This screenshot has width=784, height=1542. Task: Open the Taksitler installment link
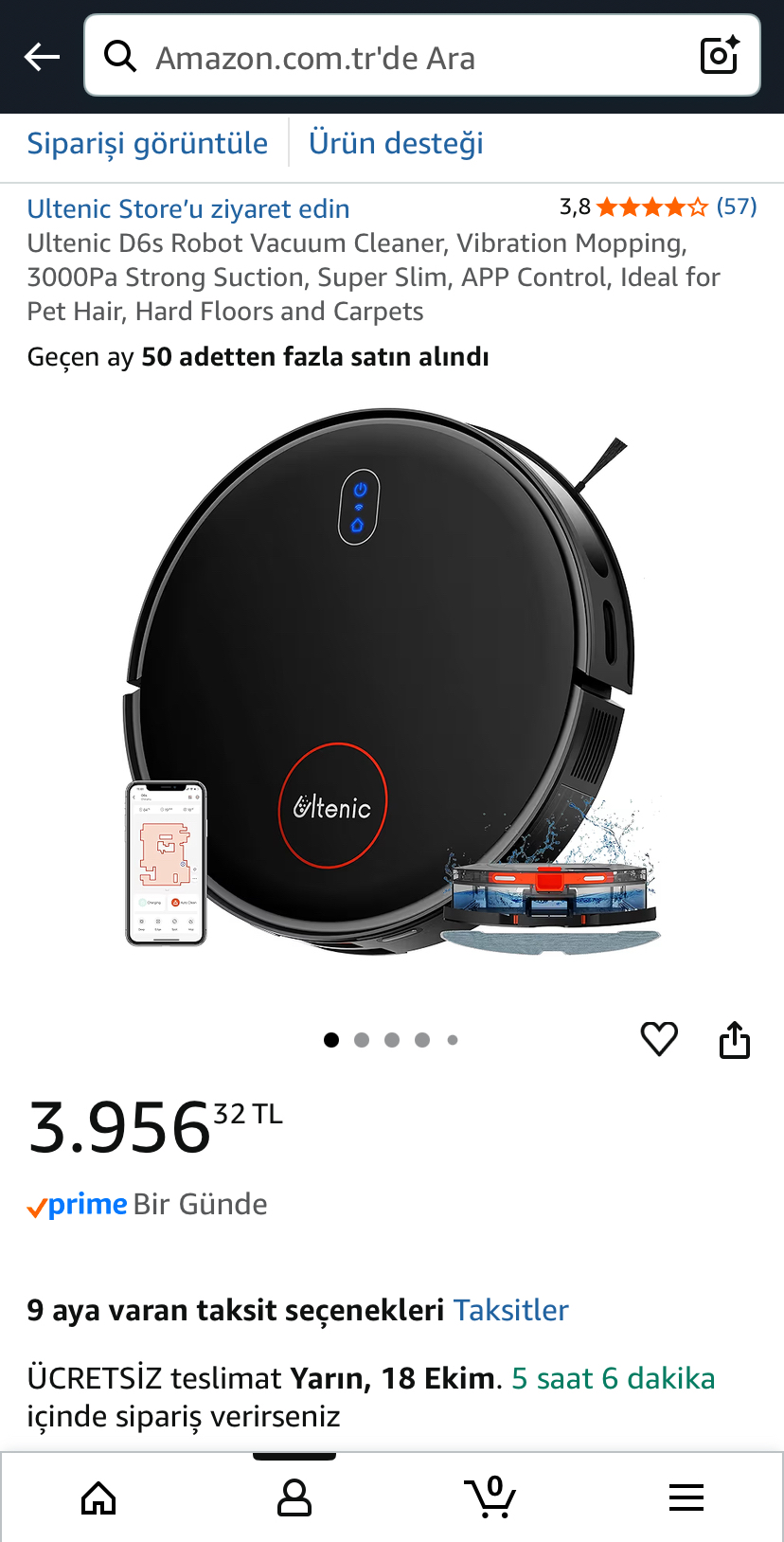click(511, 1310)
